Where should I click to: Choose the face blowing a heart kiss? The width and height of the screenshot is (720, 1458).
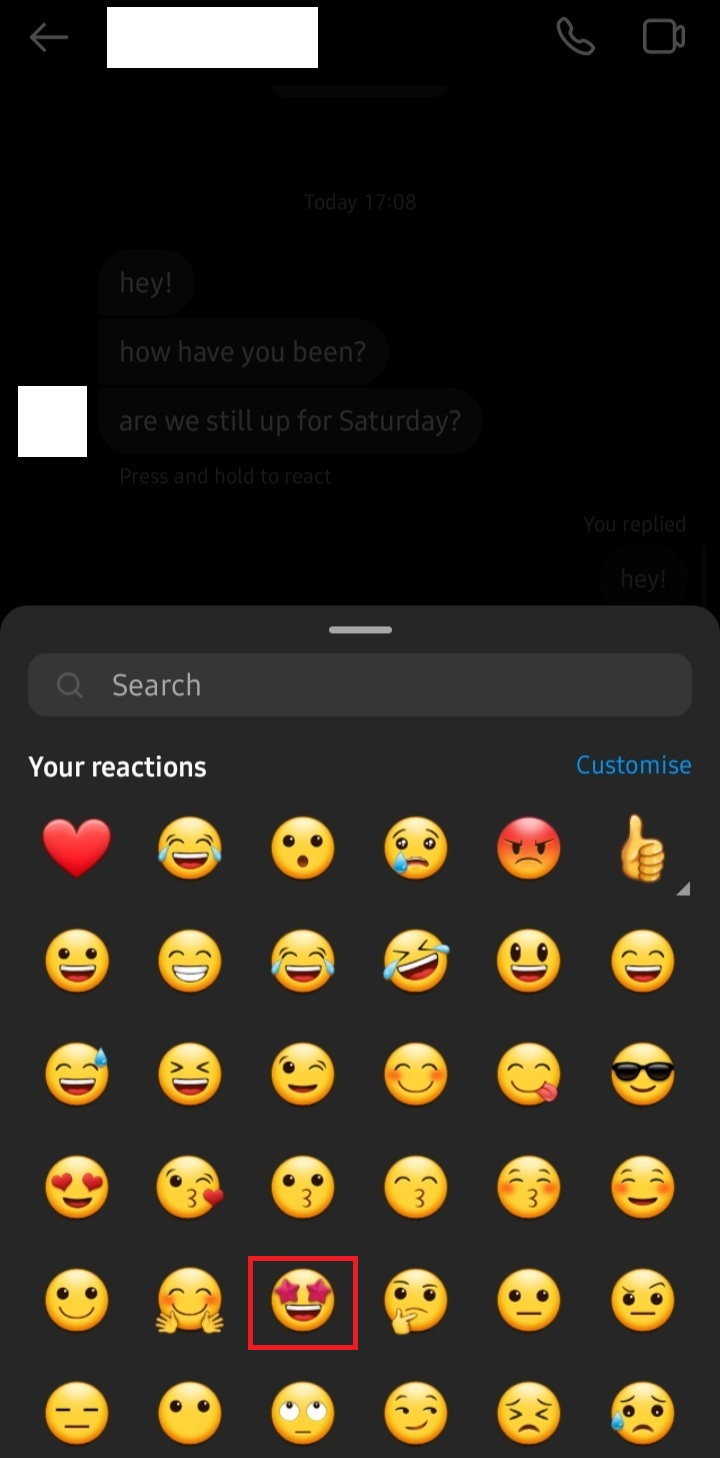[x=190, y=1188]
